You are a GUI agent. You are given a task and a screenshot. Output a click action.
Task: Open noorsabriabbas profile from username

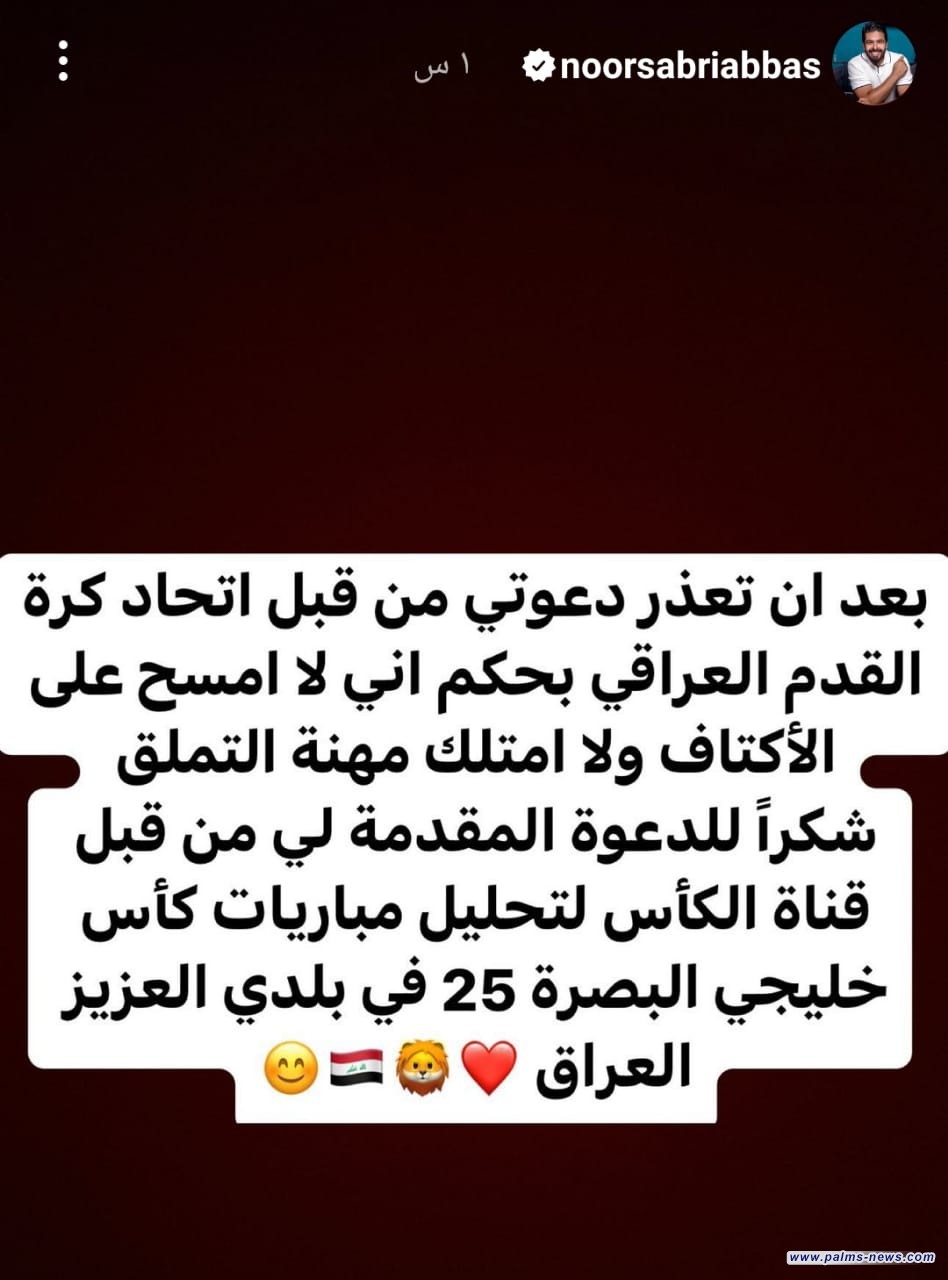[x=690, y=66]
